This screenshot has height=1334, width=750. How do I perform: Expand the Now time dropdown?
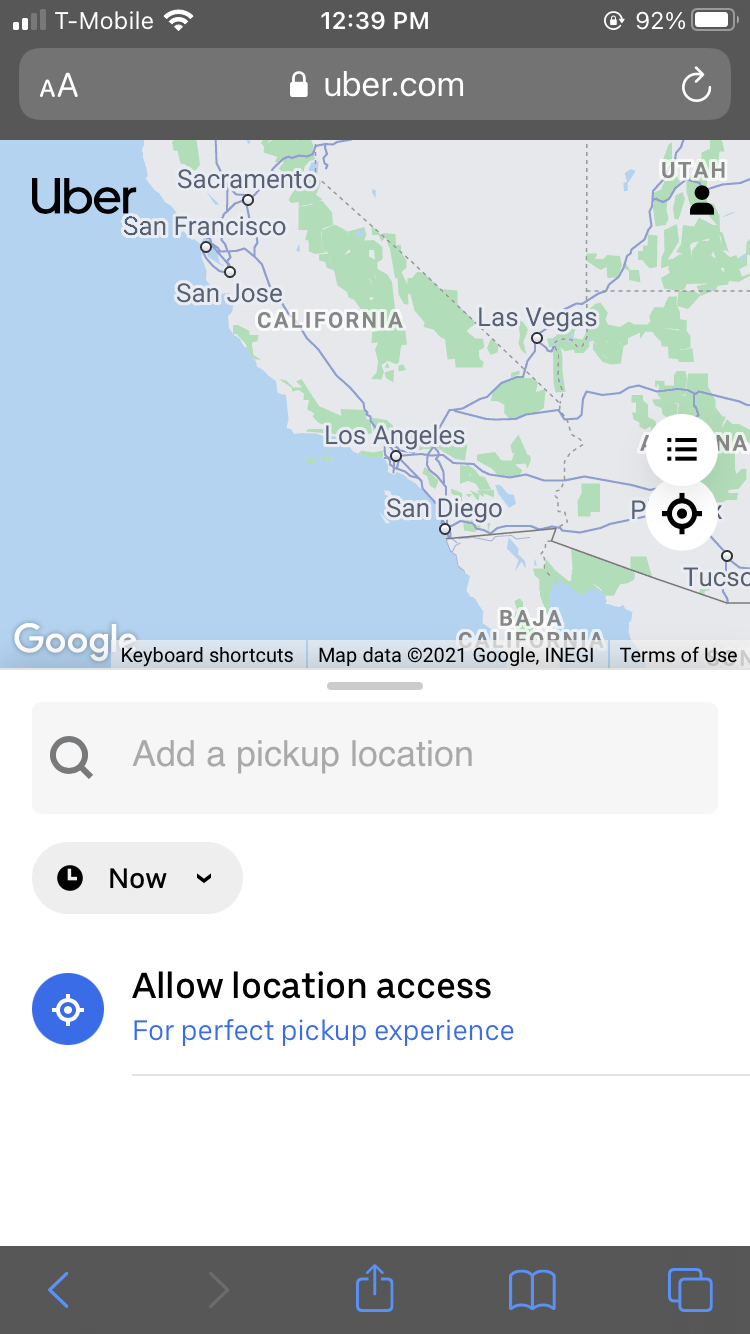[x=137, y=878]
